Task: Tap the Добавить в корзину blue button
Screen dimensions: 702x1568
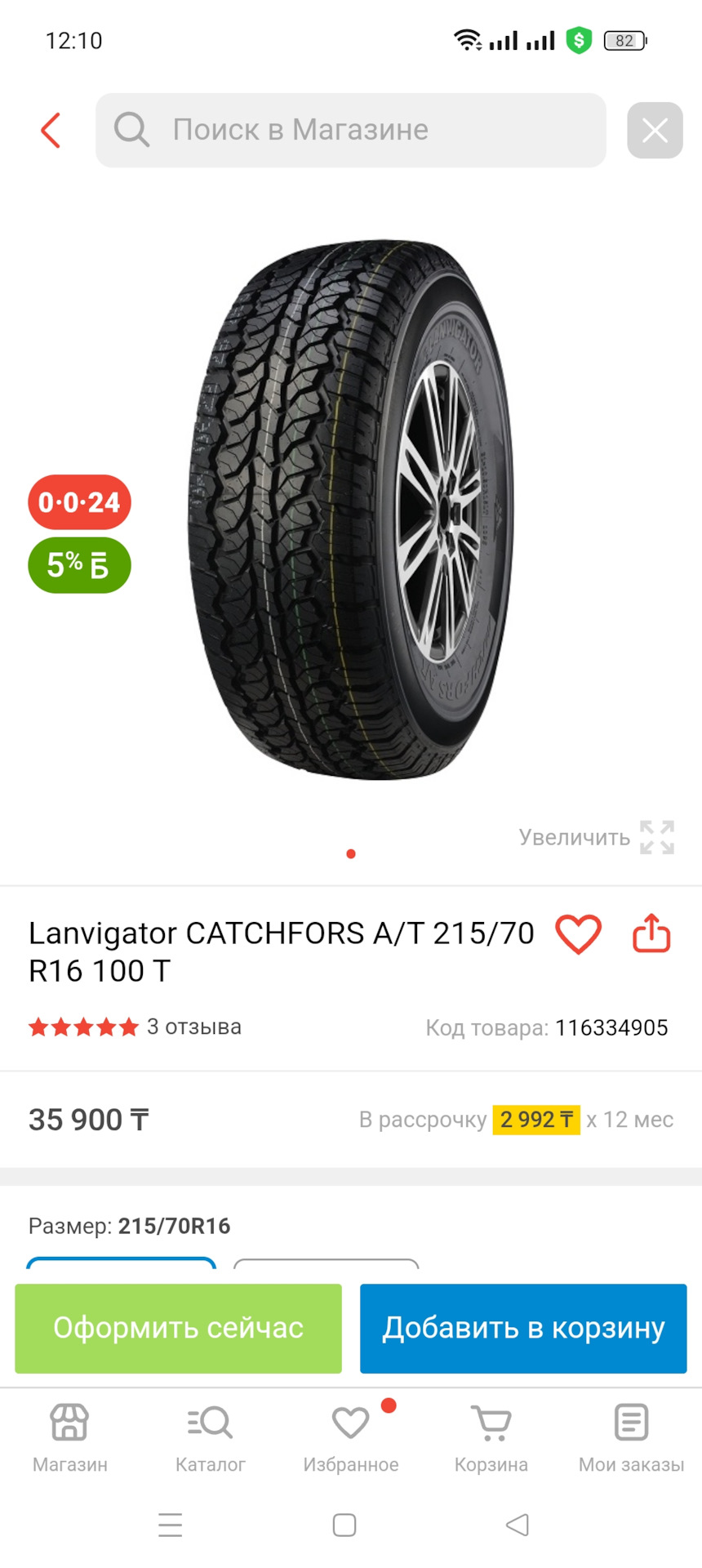Action: point(523,1328)
